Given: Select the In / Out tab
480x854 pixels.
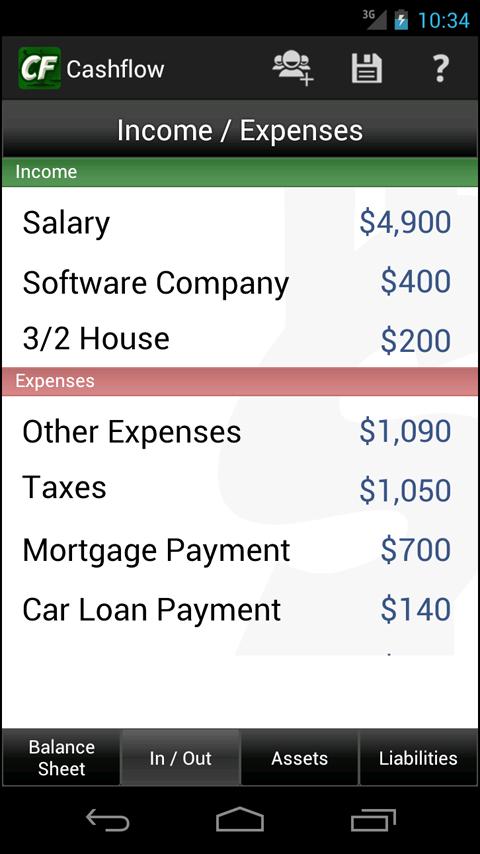Looking at the screenshot, I should coord(180,758).
